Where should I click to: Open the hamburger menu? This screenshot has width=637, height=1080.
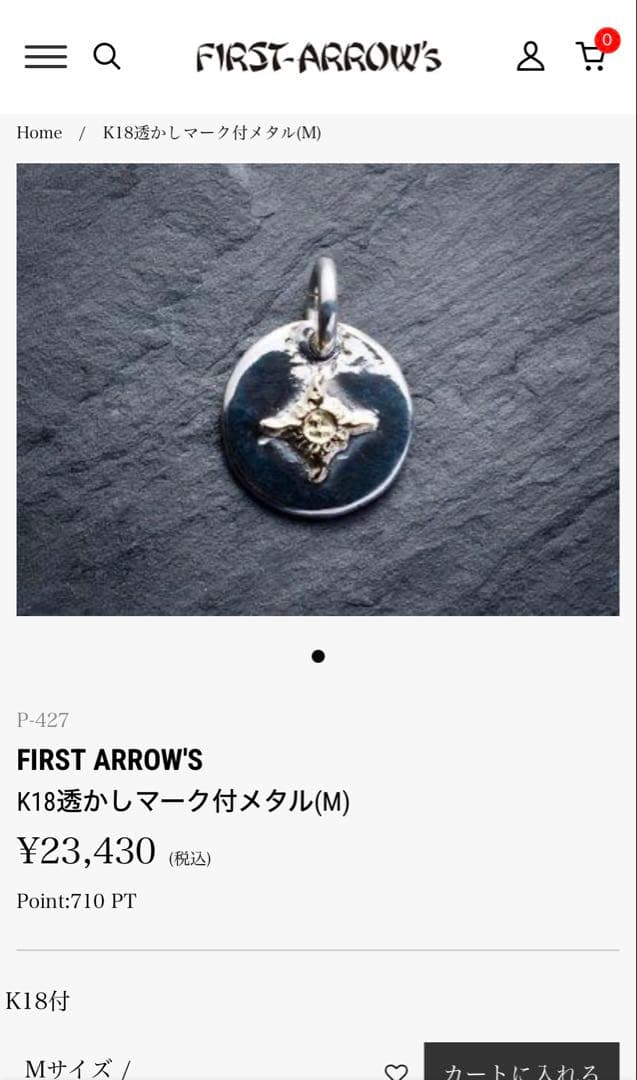46,57
